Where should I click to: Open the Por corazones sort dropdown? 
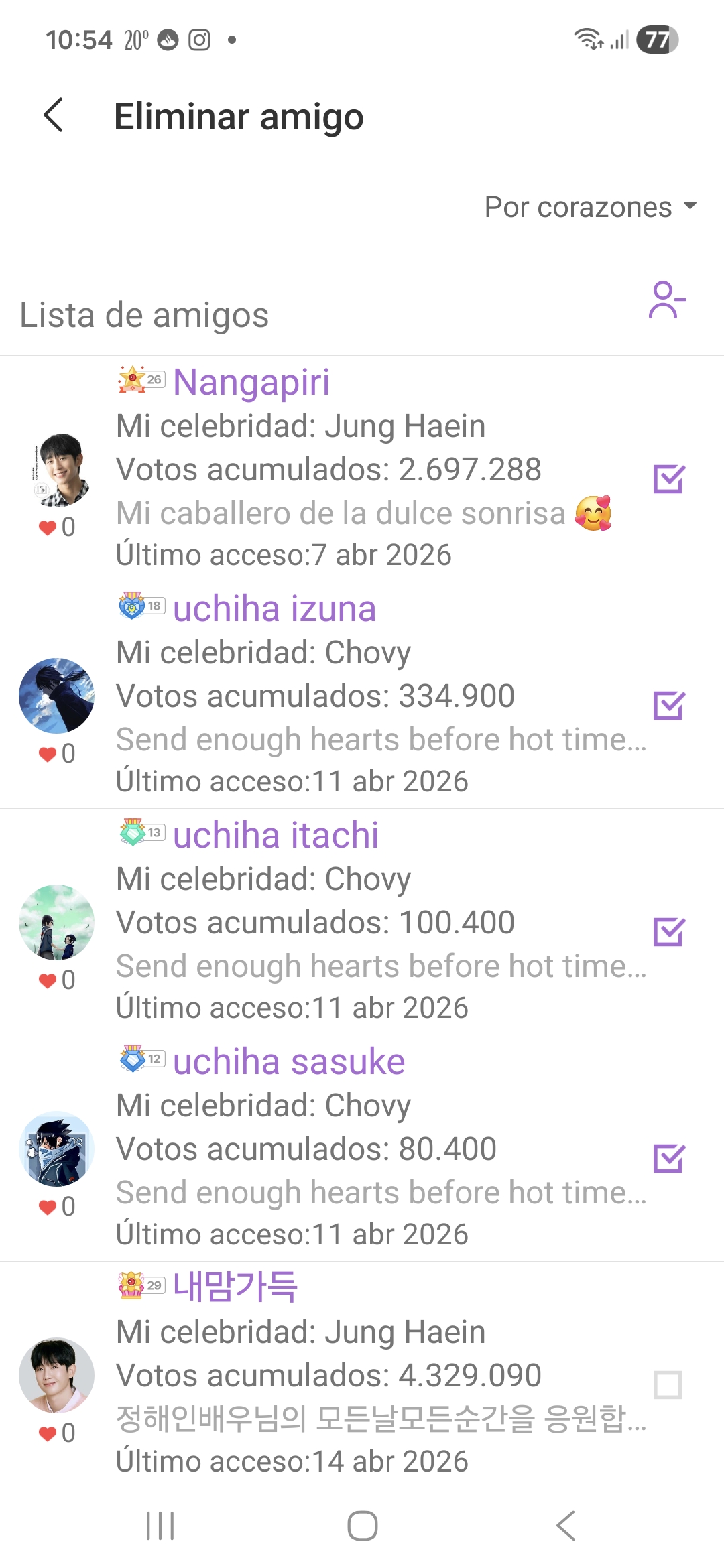(x=590, y=207)
